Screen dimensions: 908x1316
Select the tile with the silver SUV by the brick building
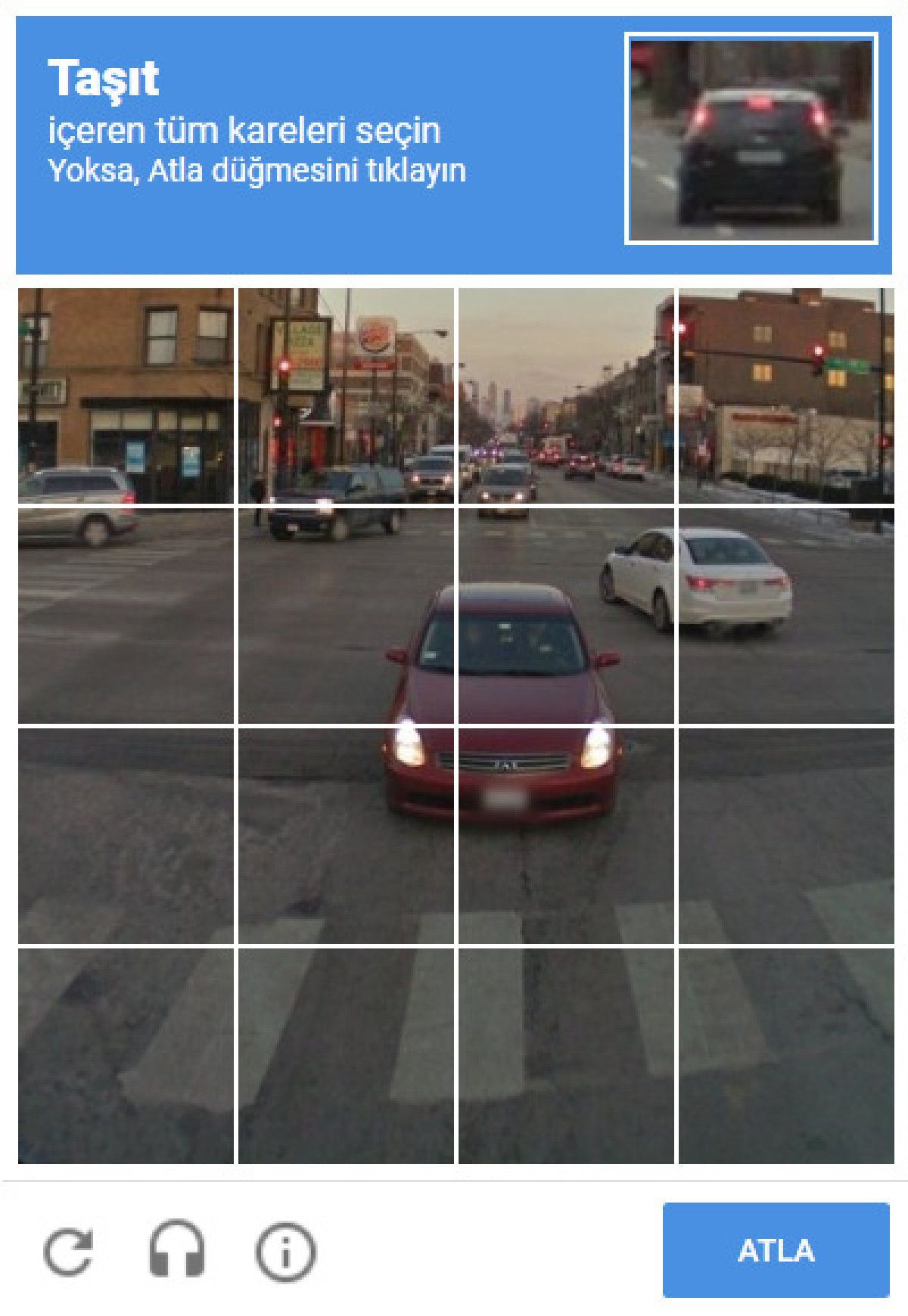pos(126,396)
